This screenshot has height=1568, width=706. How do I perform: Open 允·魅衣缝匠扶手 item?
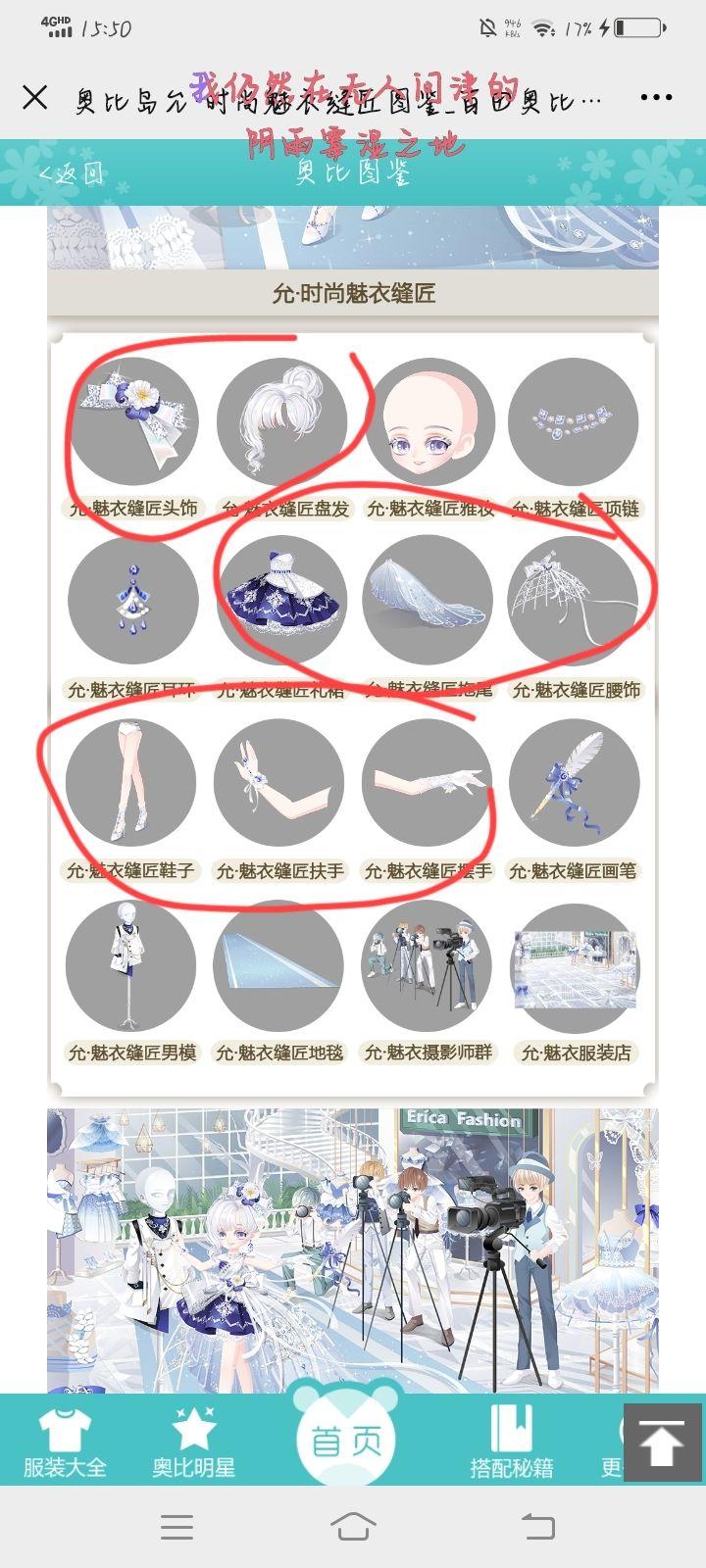pyautogui.click(x=279, y=783)
